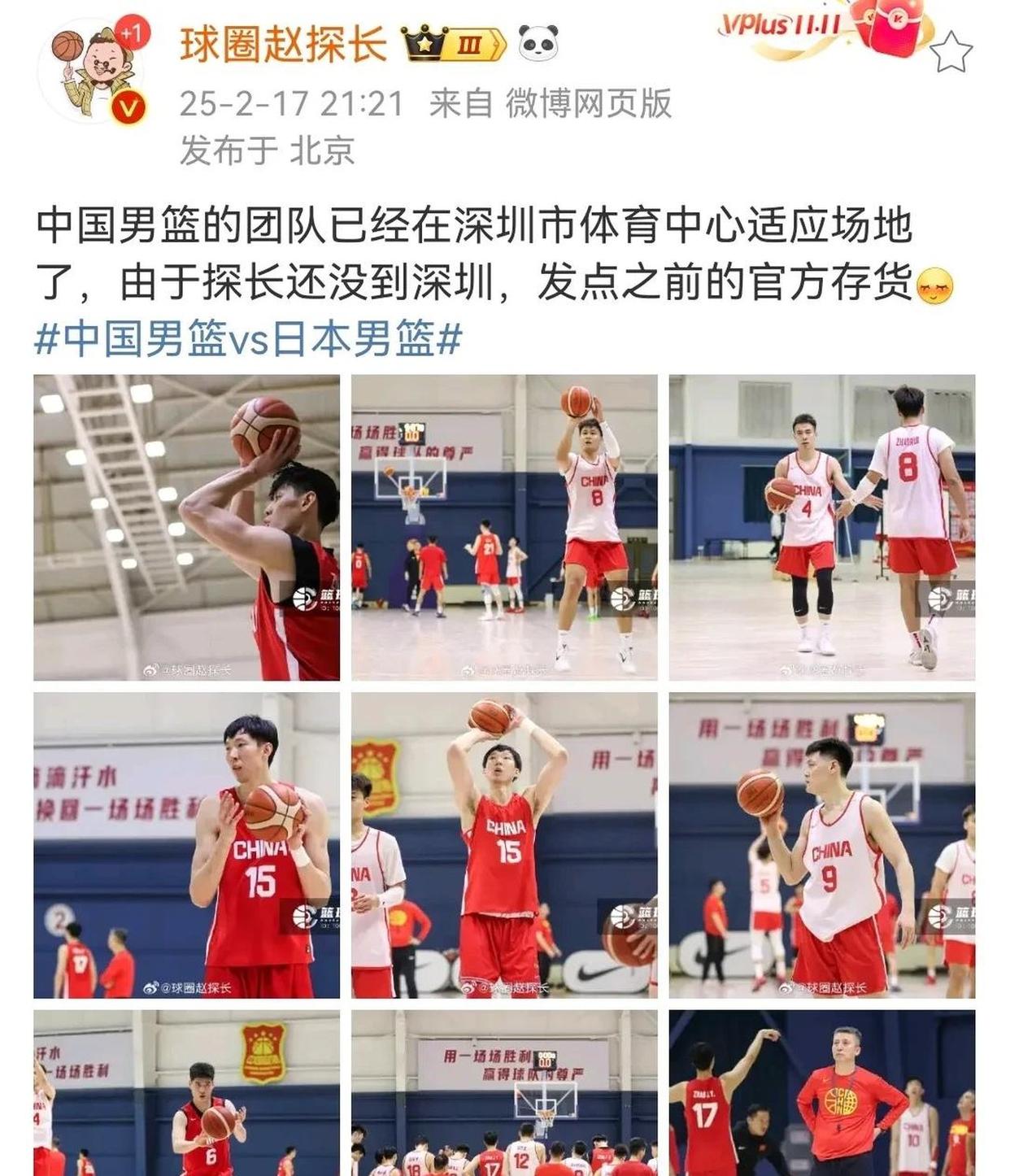Open photo of number 15 raising the ball
Image resolution: width=1010 pixels, height=1176 pixels.
coord(504,845)
